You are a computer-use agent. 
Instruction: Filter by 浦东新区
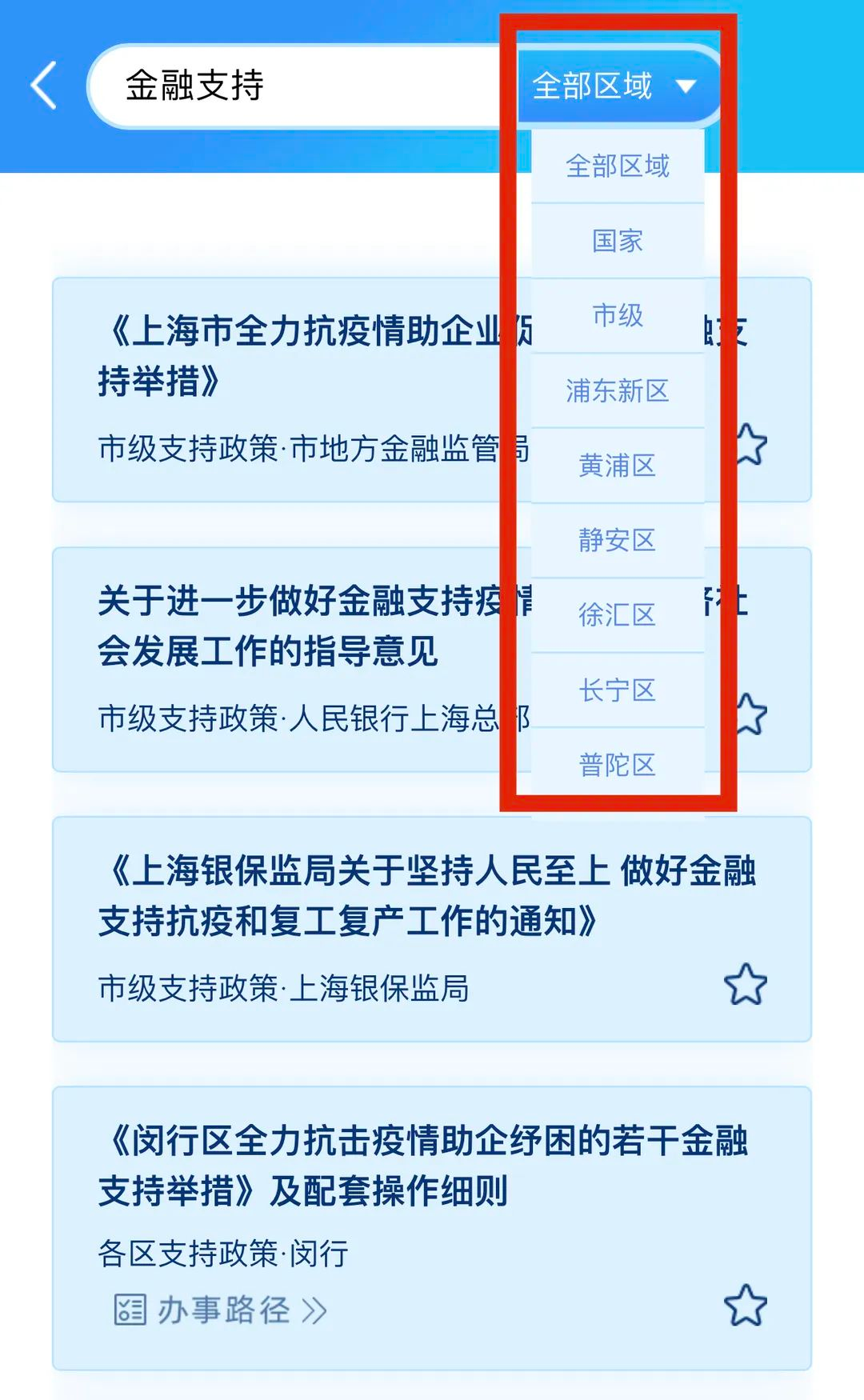tap(618, 390)
